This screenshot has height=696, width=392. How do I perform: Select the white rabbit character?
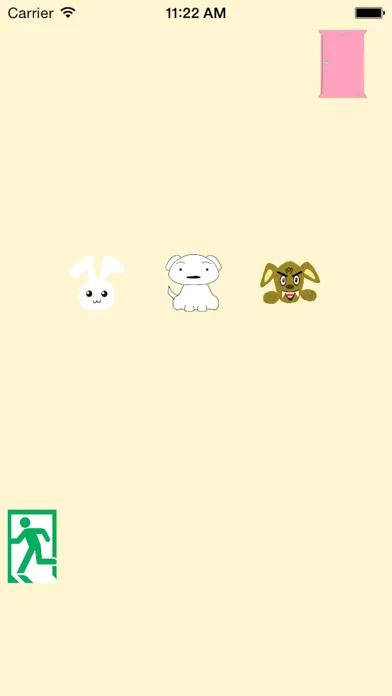pyautogui.click(x=97, y=283)
